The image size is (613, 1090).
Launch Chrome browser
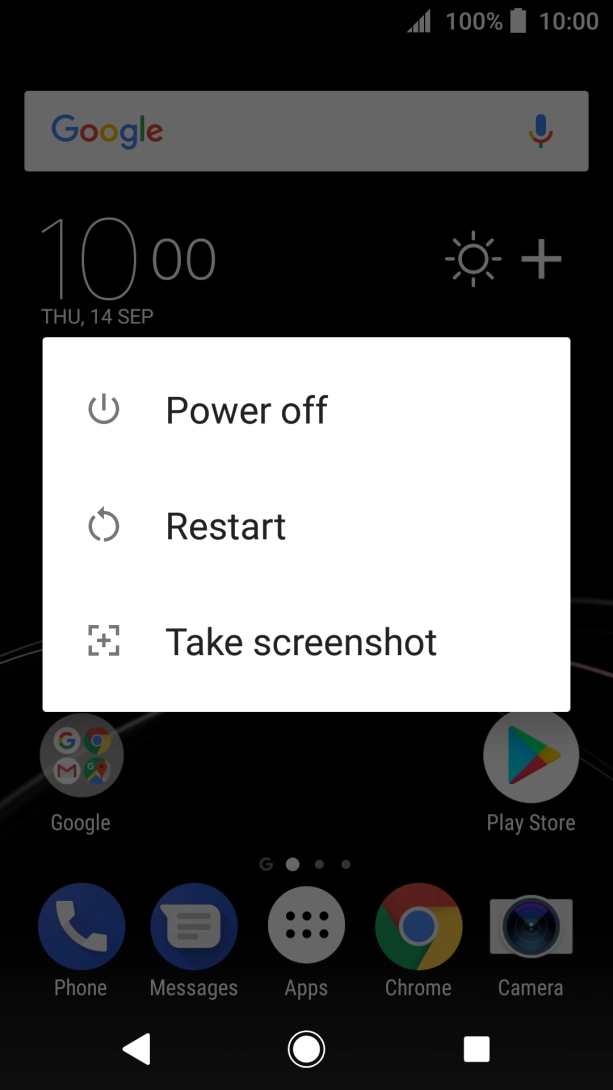coord(418,927)
